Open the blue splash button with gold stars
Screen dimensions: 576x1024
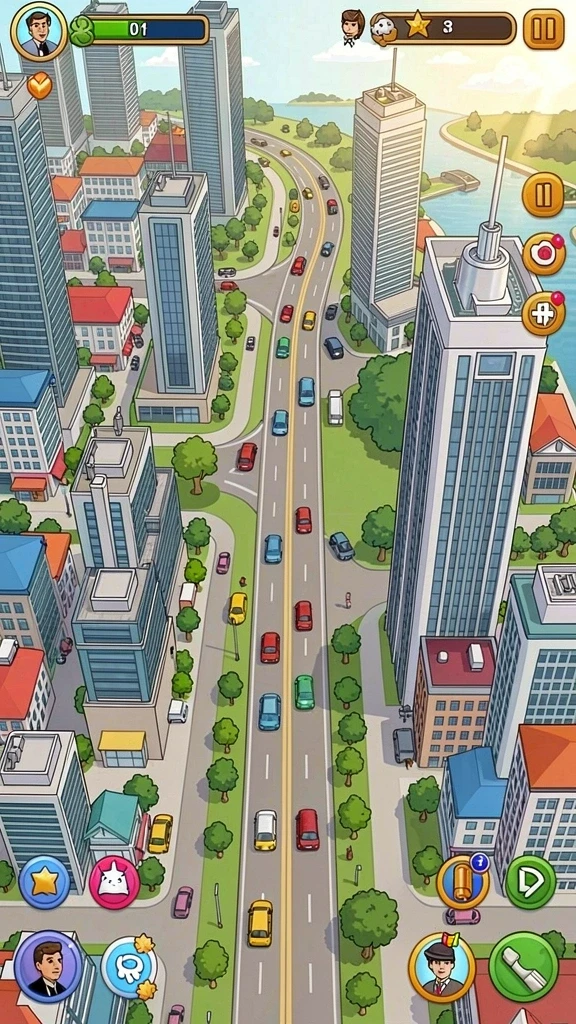pyautogui.click(x=129, y=967)
